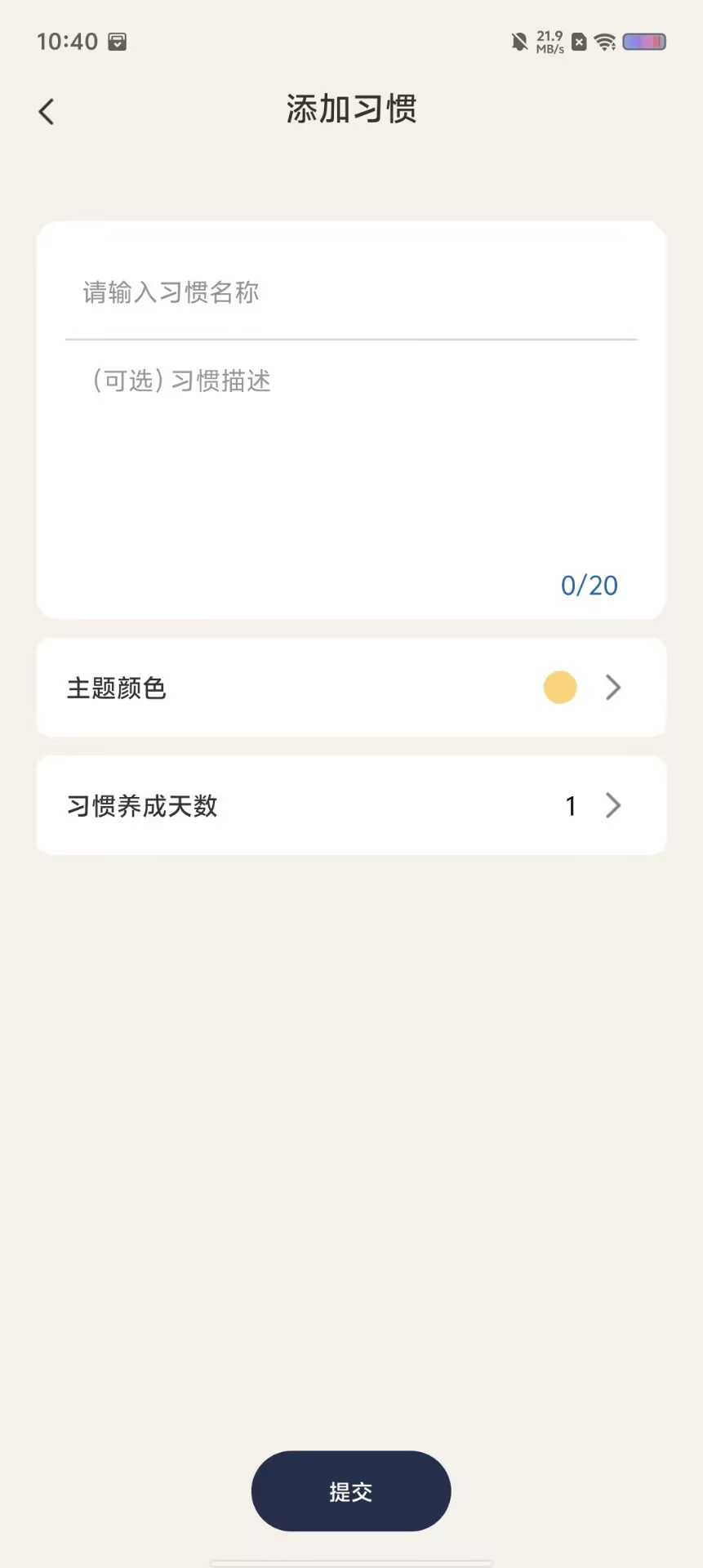Tap the 请输入习惯名称 name field
This screenshot has height=1568, width=703.
(x=351, y=292)
